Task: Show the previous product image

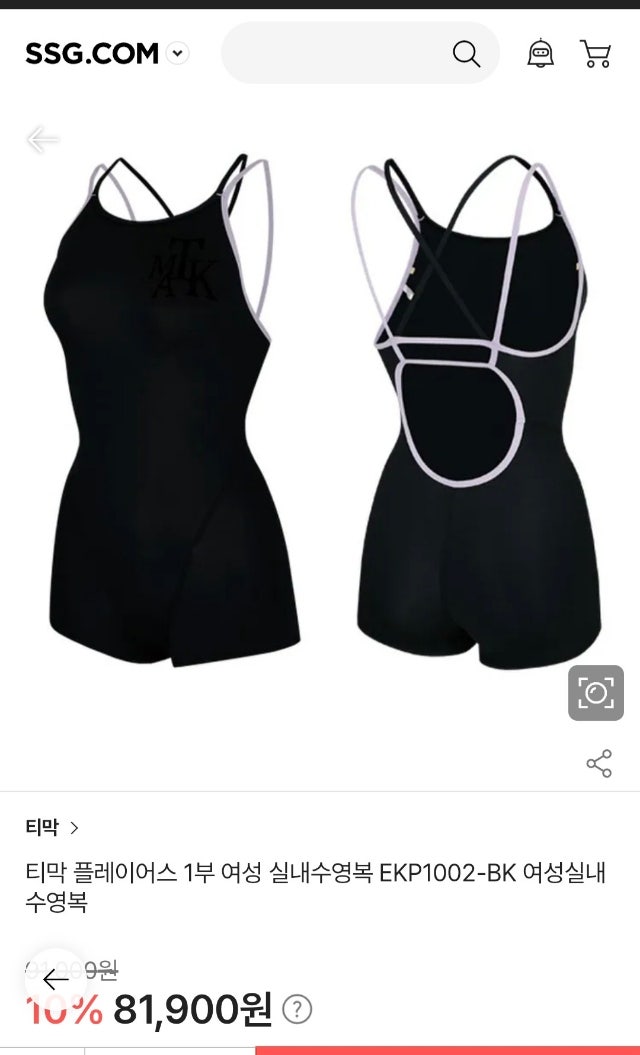Action: (x=42, y=140)
